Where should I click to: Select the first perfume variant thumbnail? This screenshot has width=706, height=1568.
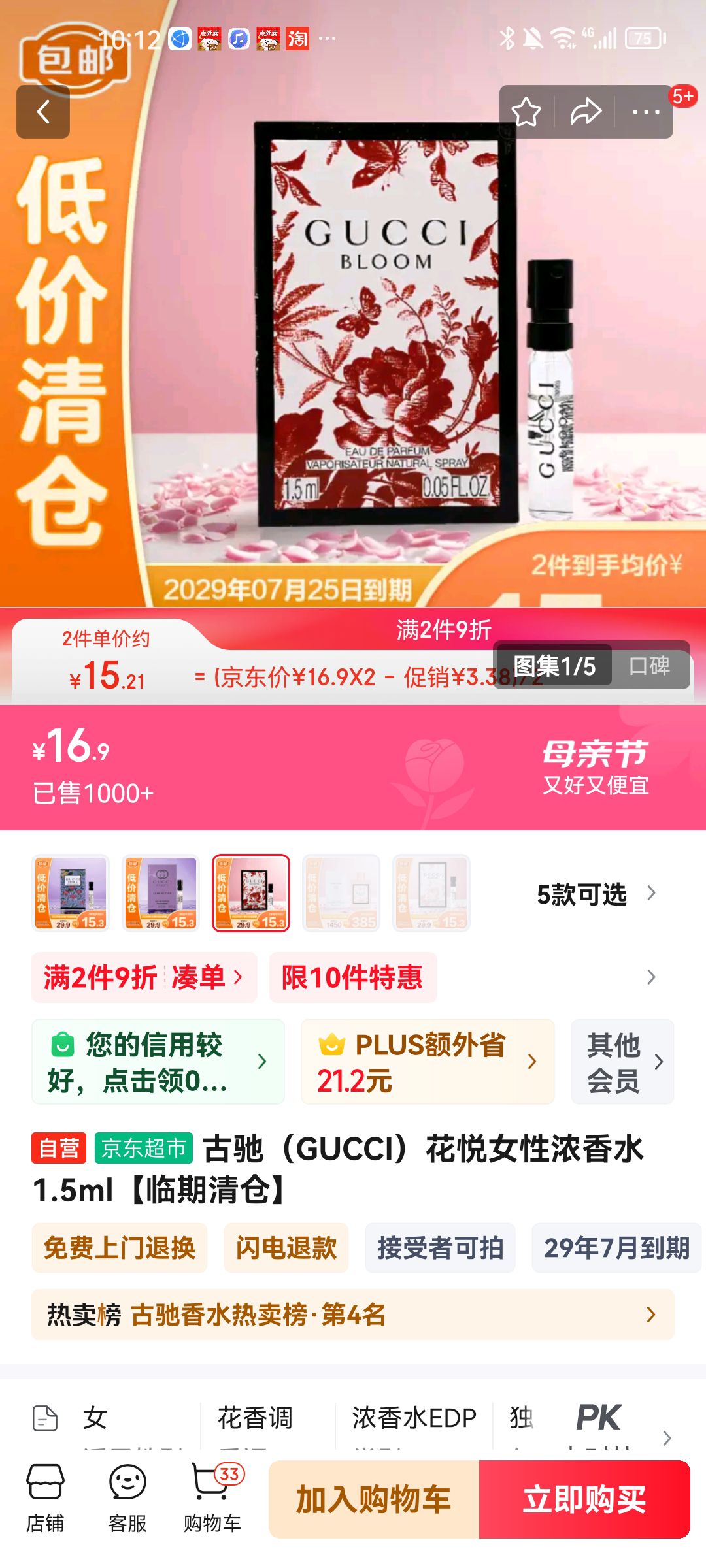pos(71,892)
